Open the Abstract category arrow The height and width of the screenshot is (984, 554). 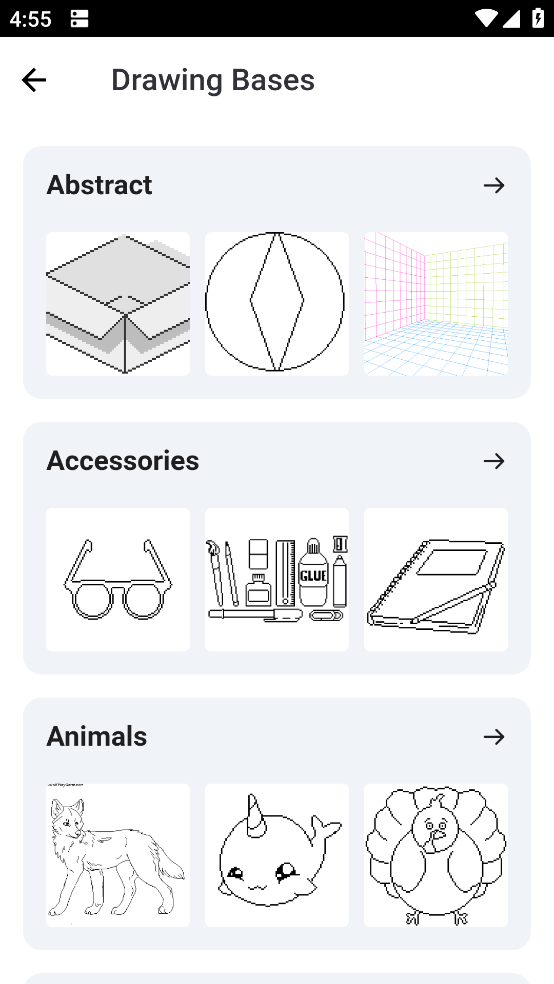point(494,185)
